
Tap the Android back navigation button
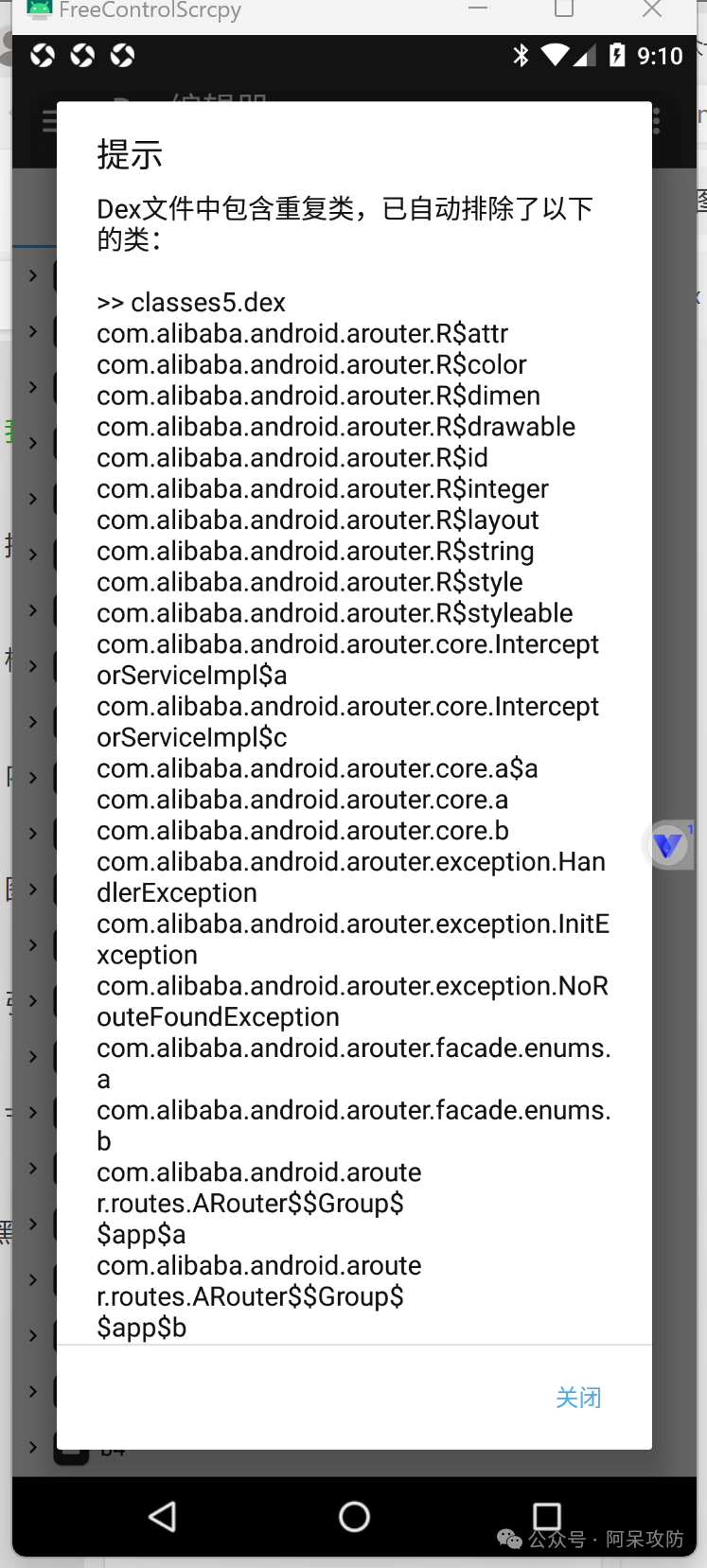[x=163, y=1517]
